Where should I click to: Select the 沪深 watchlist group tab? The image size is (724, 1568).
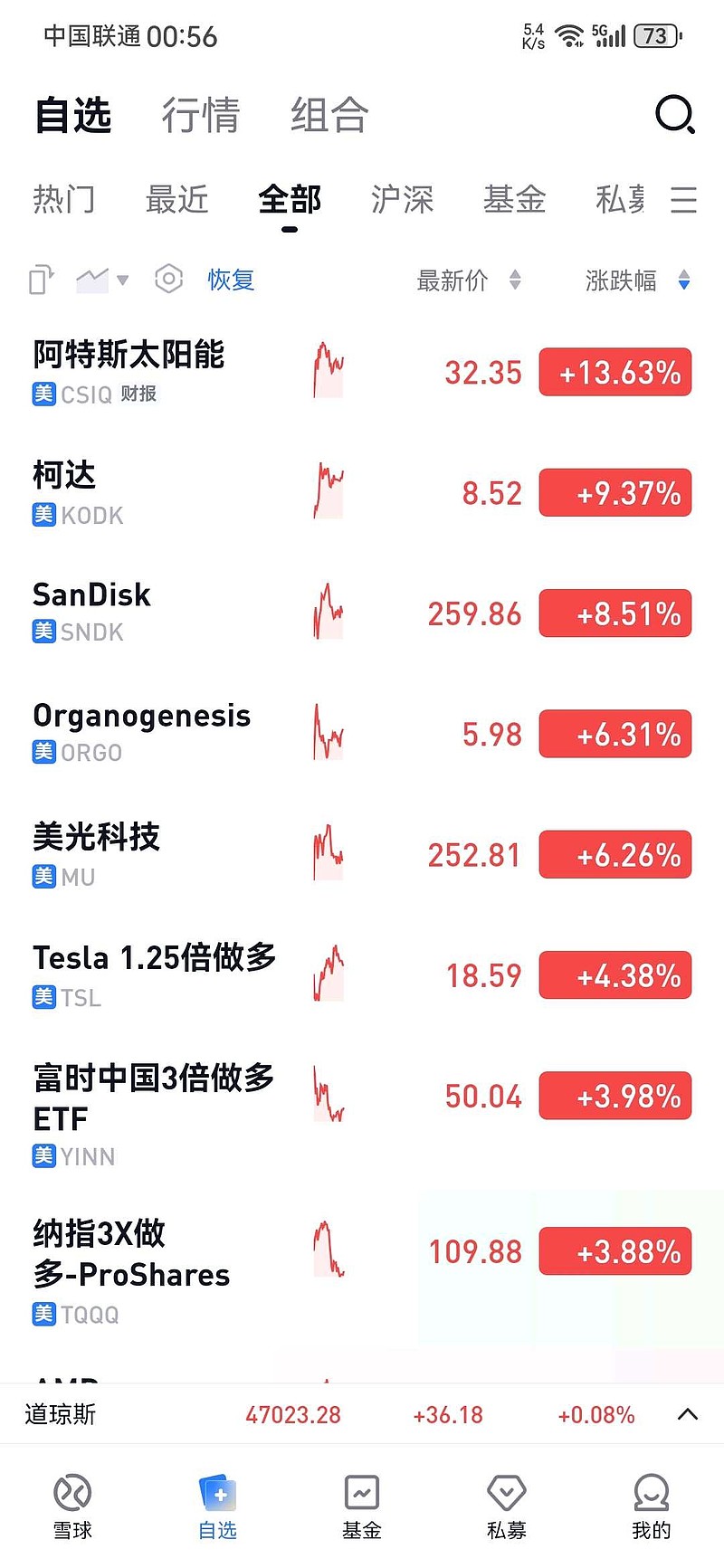(x=402, y=201)
